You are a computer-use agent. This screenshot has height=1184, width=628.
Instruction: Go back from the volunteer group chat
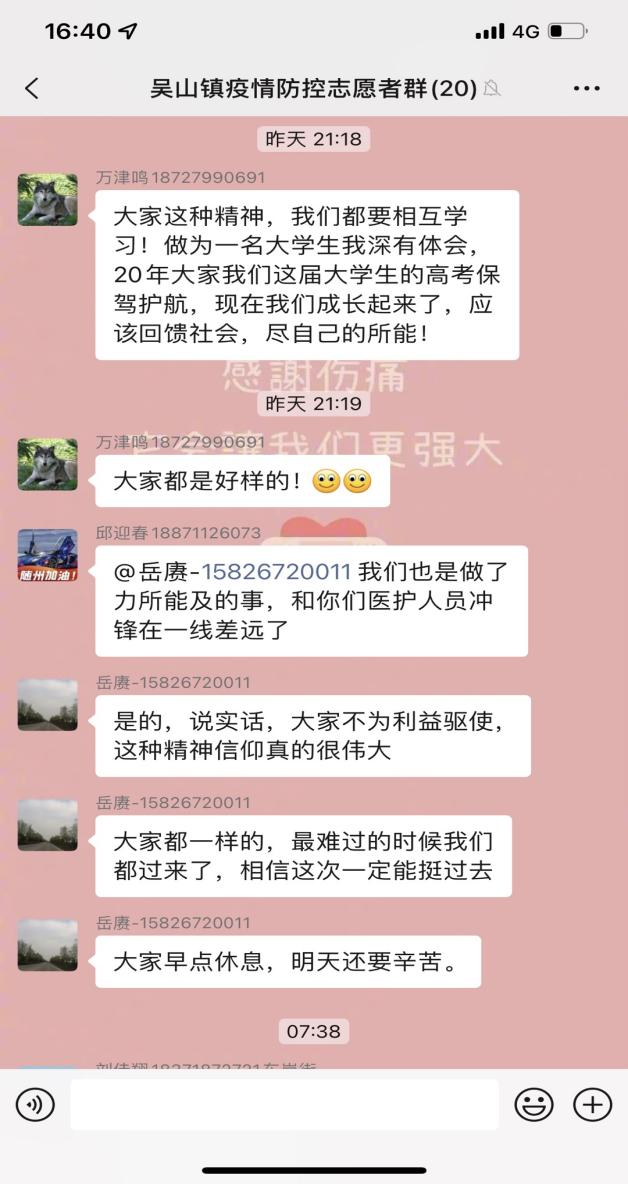coord(32,88)
